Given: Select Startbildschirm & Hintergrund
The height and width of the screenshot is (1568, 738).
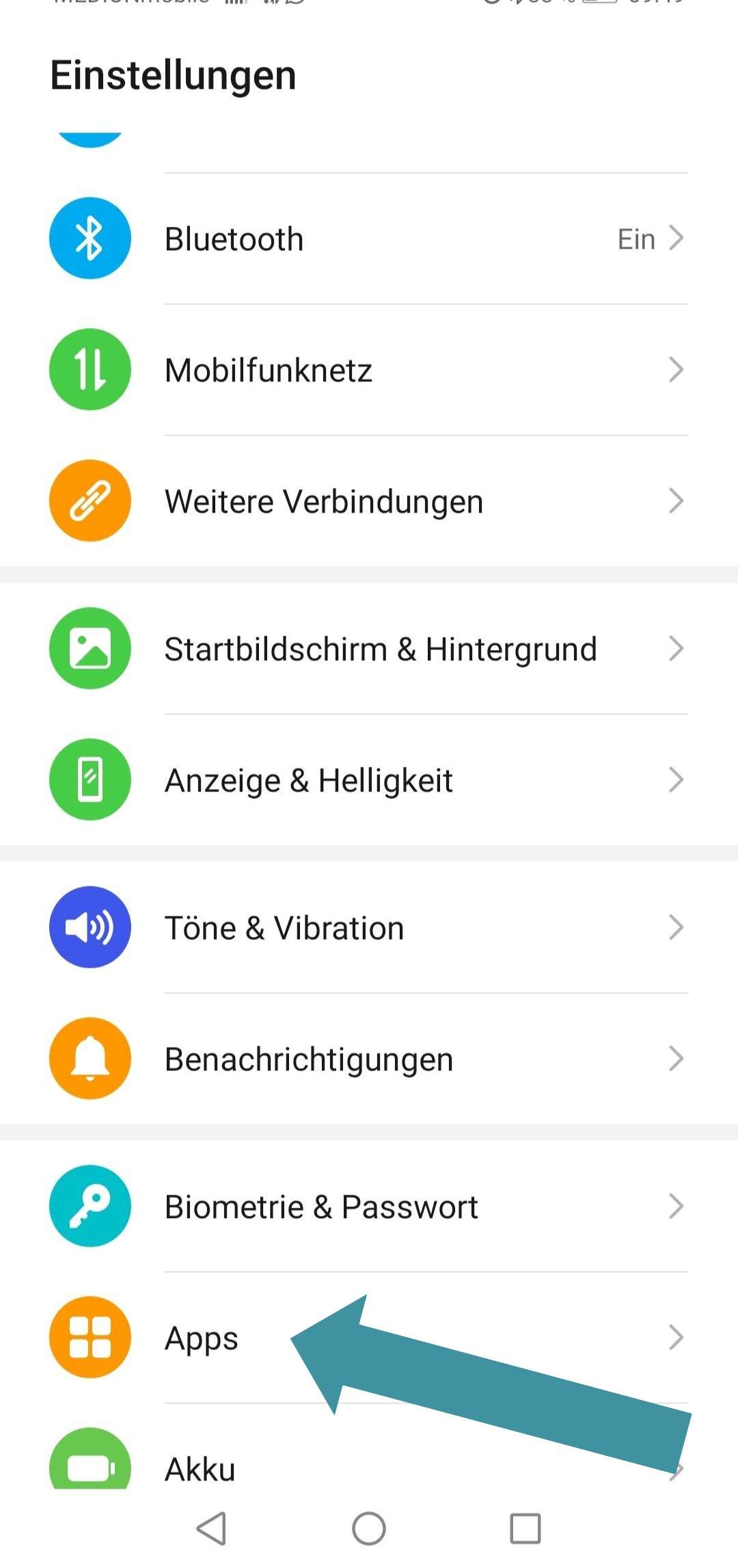Looking at the screenshot, I should click(369, 649).
